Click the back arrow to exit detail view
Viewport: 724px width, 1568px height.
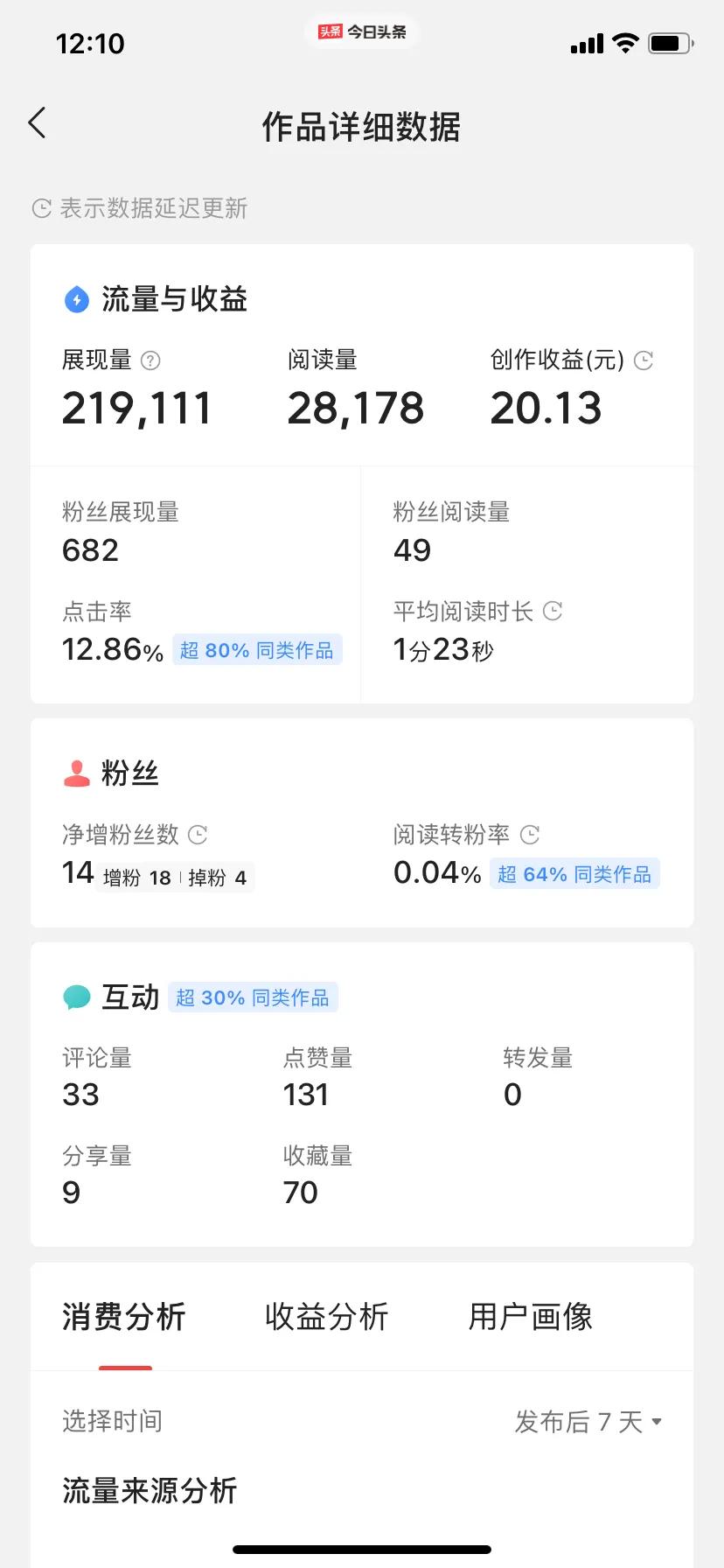pos(37,123)
